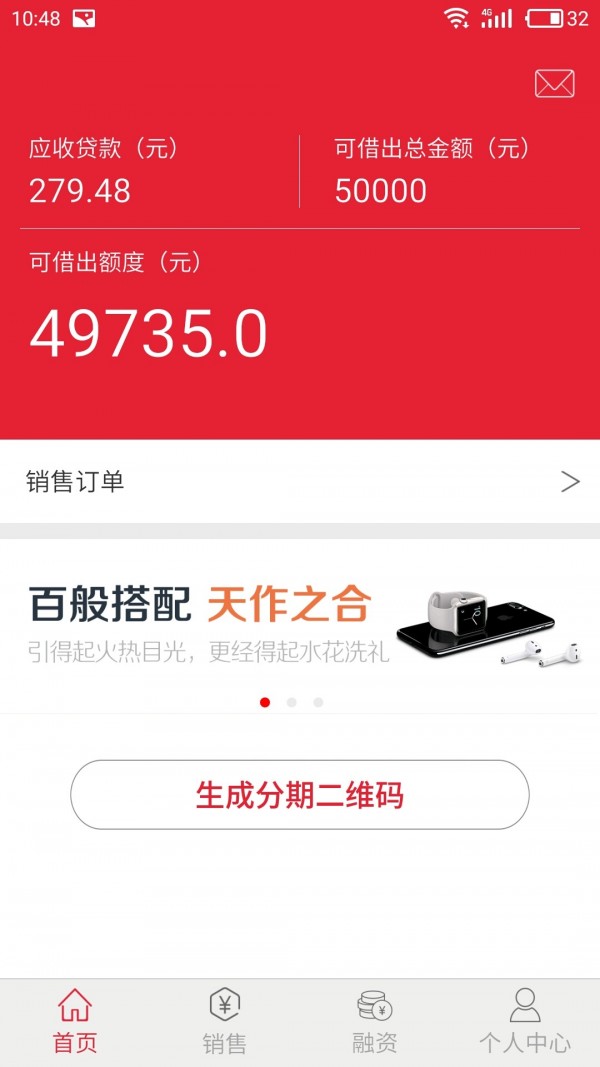The image size is (600, 1067).
Task: Select the 首页 tab
Action: click(x=75, y=1021)
